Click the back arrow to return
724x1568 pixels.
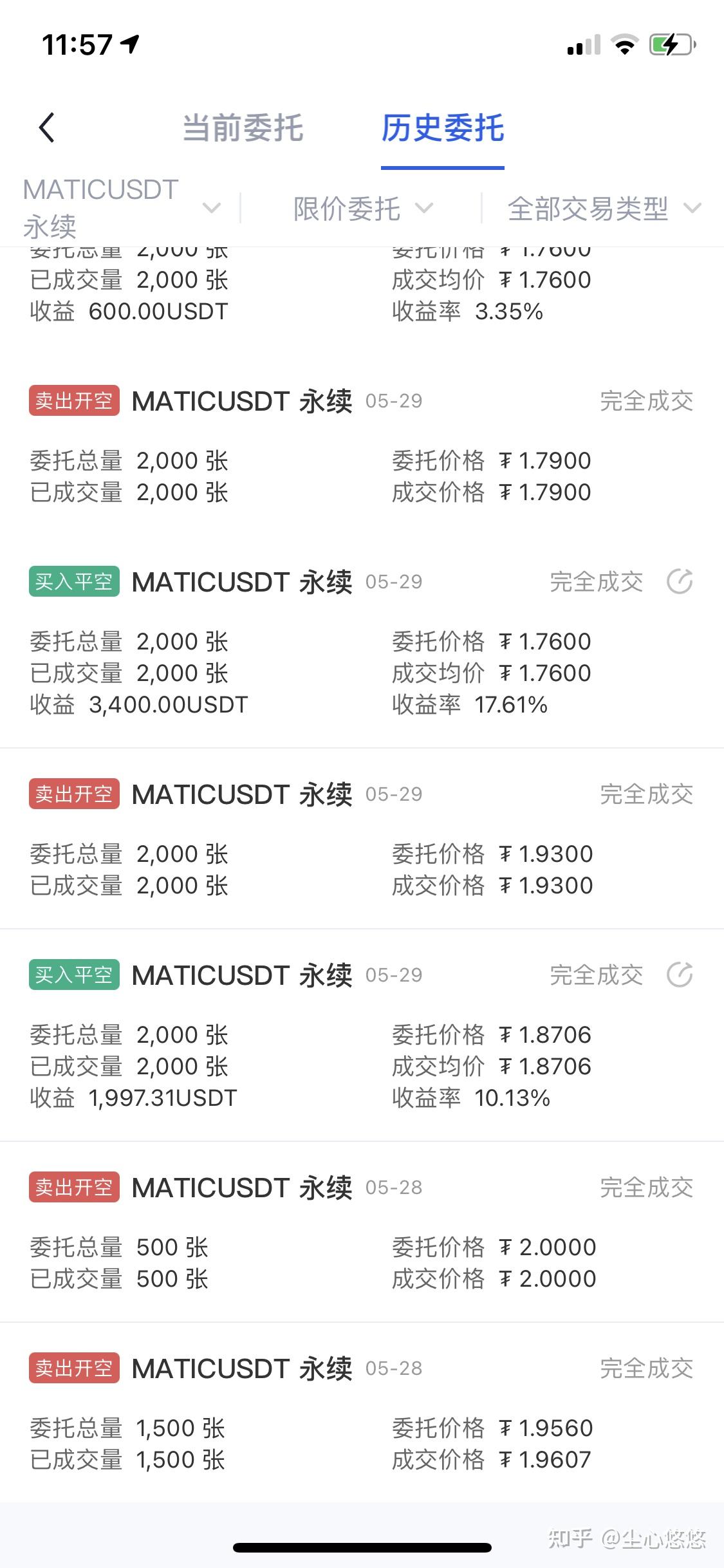click(x=46, y=127)
